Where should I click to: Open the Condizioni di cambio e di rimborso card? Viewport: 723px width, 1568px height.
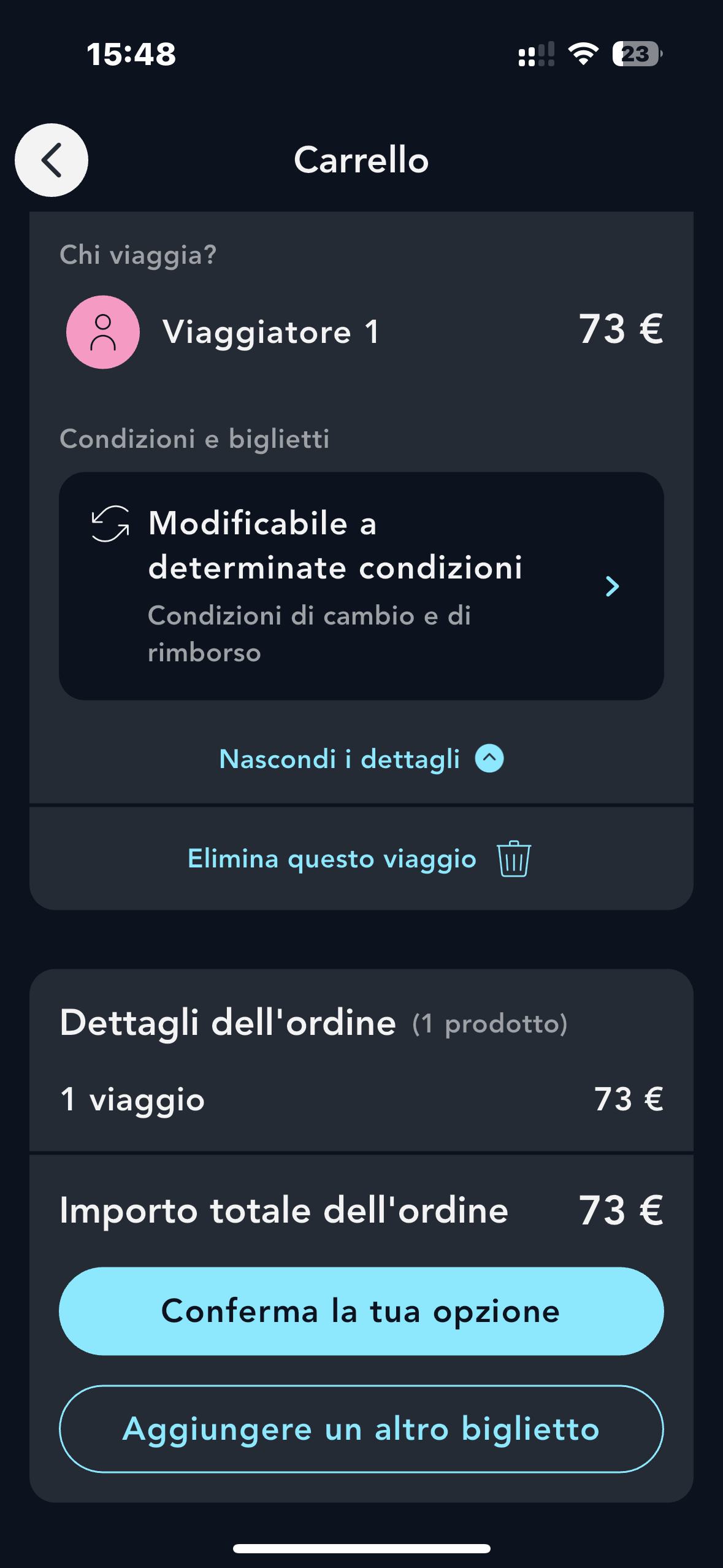click(361, 586)
